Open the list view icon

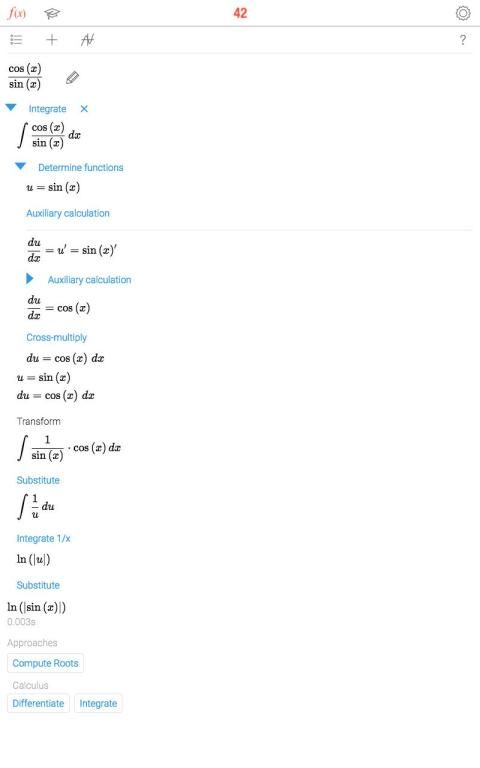(x=16, y=40)
